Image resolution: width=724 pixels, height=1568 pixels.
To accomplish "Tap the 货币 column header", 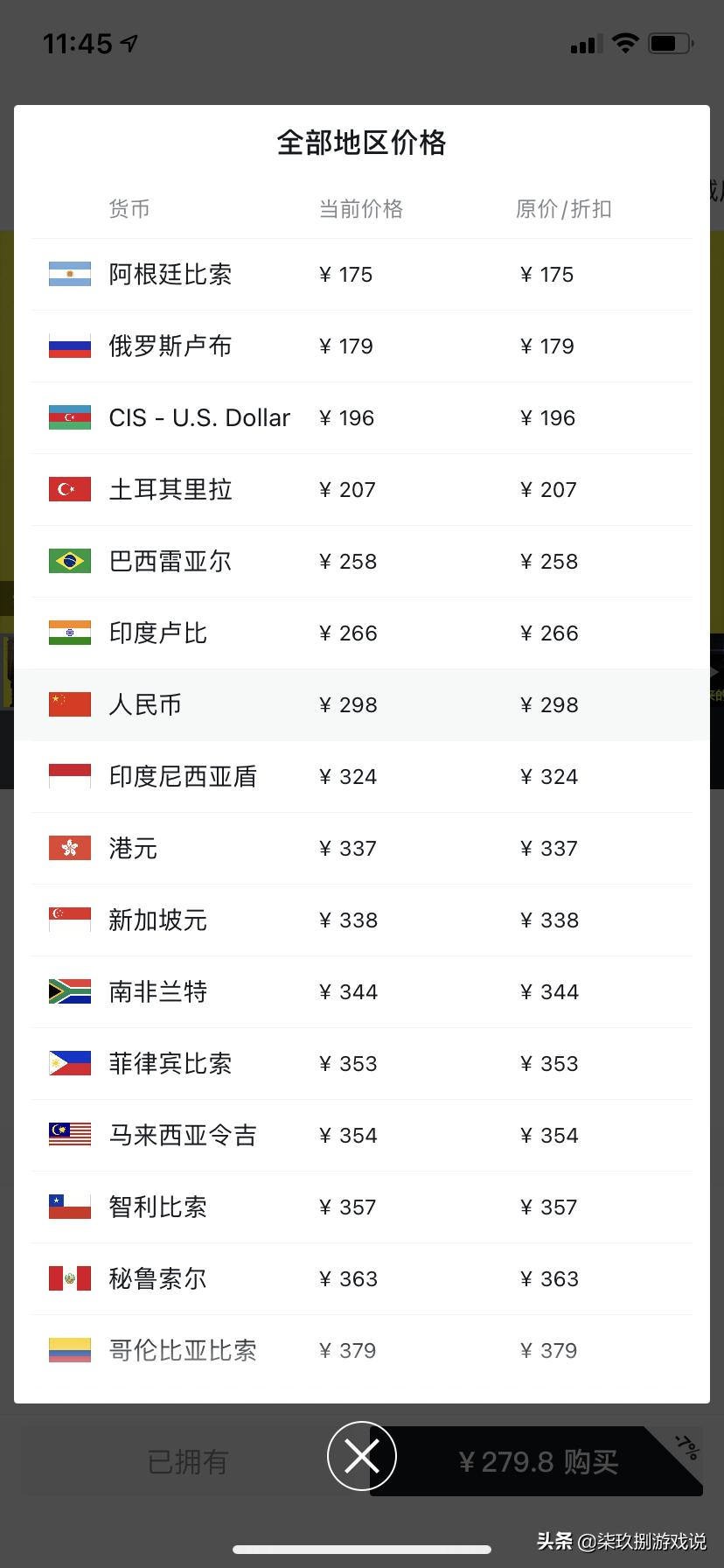I will click(129, 208).
